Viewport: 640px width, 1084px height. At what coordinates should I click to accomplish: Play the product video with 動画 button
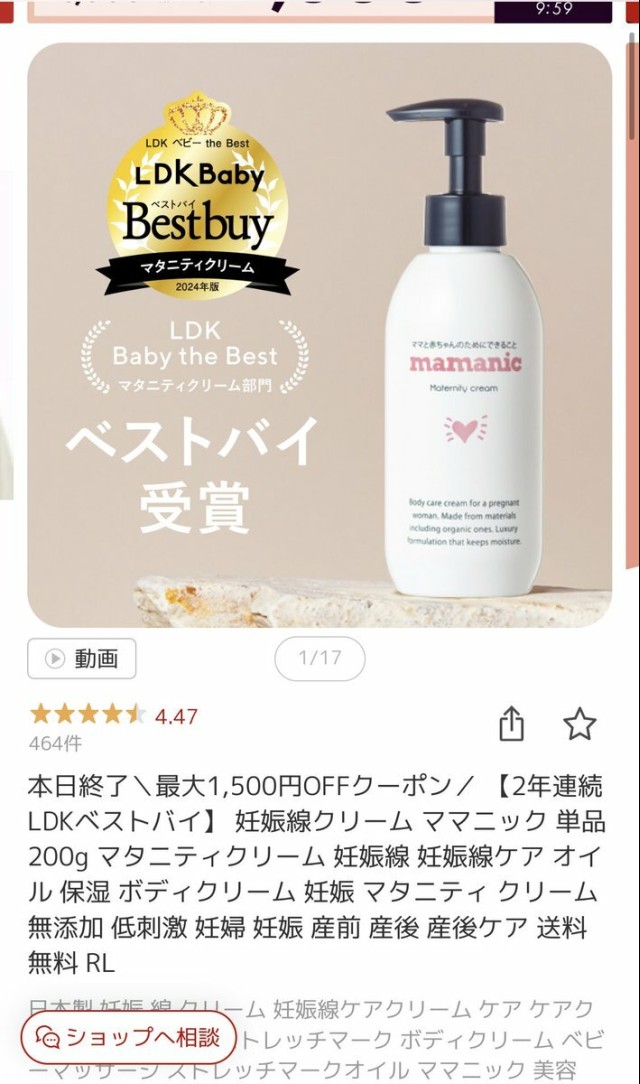[x=82, y=658]
